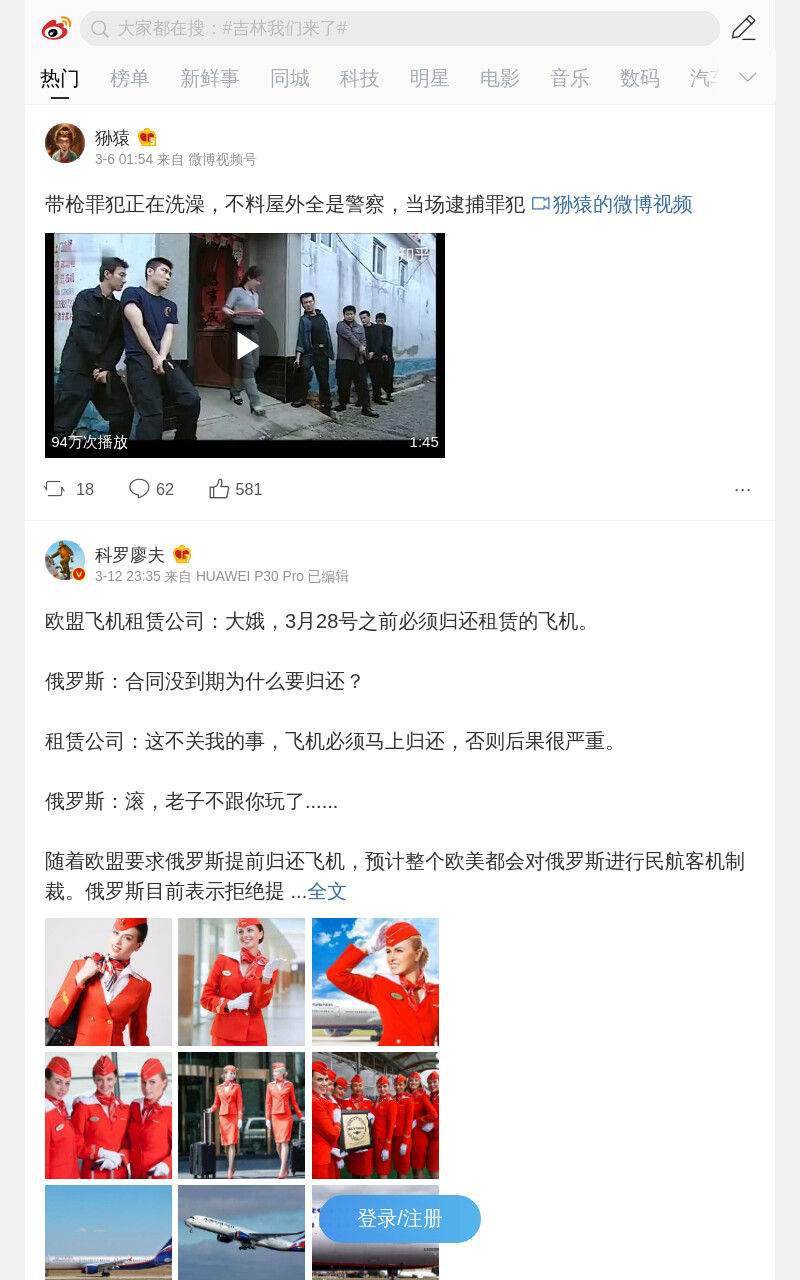Tap the 登录/注册 button
800x1280 pixels.
(x=400, y=1219)
